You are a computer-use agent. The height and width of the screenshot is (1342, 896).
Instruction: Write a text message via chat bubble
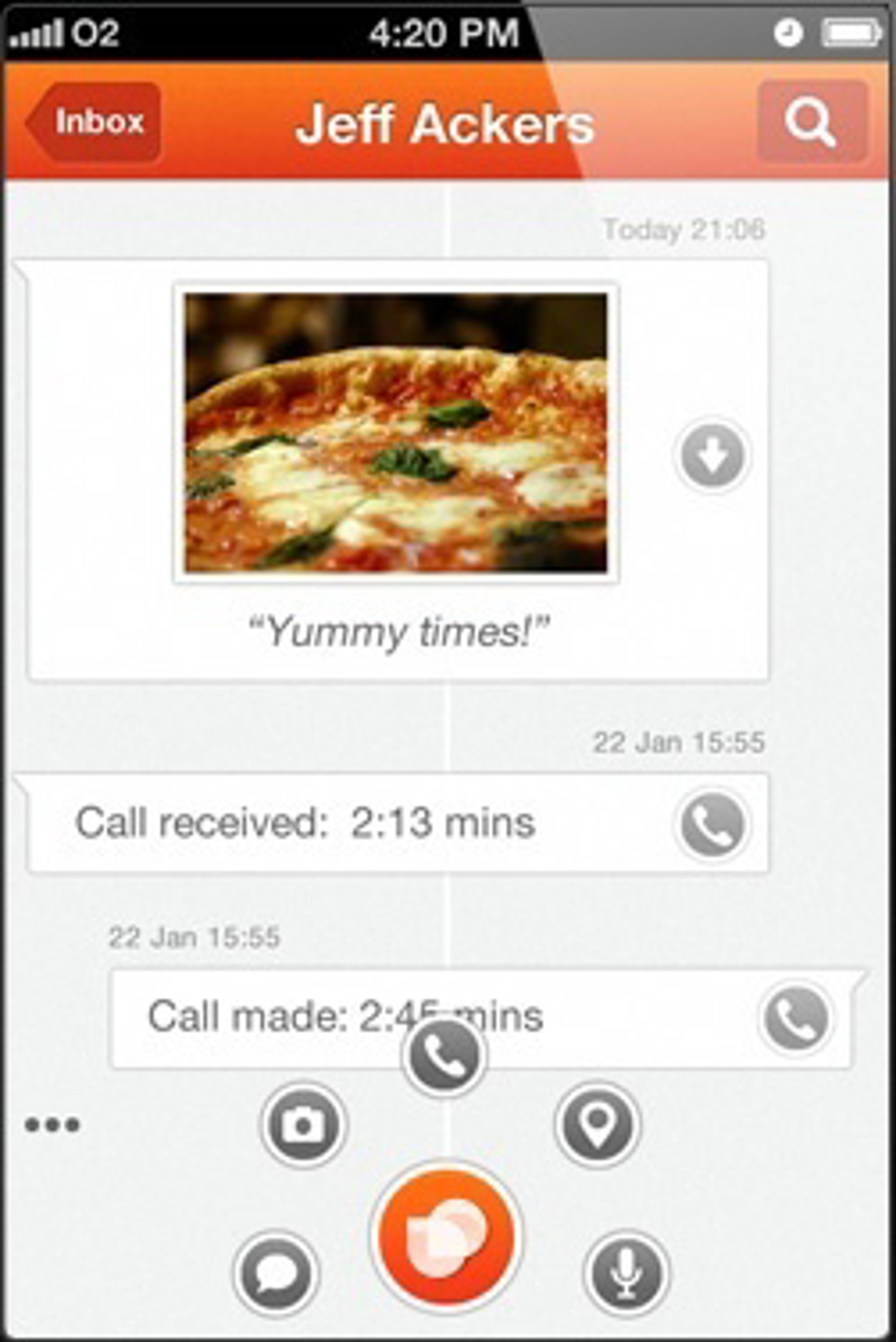(x=276, y=1273)
